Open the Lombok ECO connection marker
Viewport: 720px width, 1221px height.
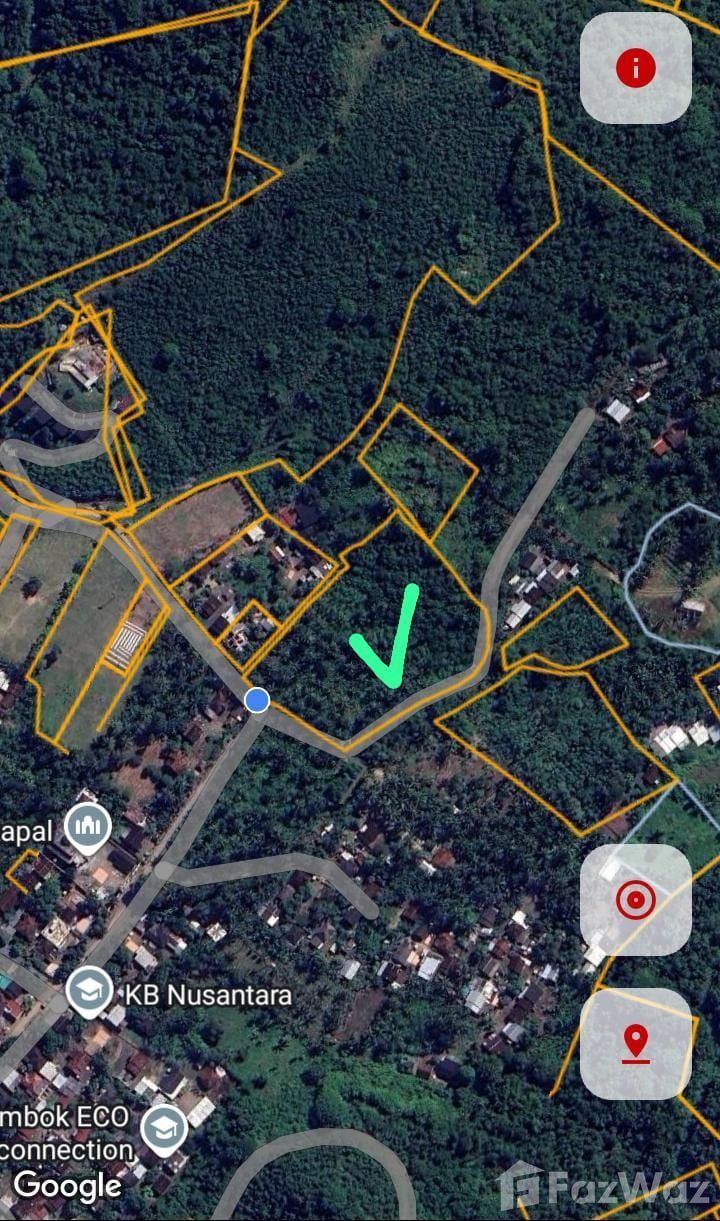(x=163, y=1130)
